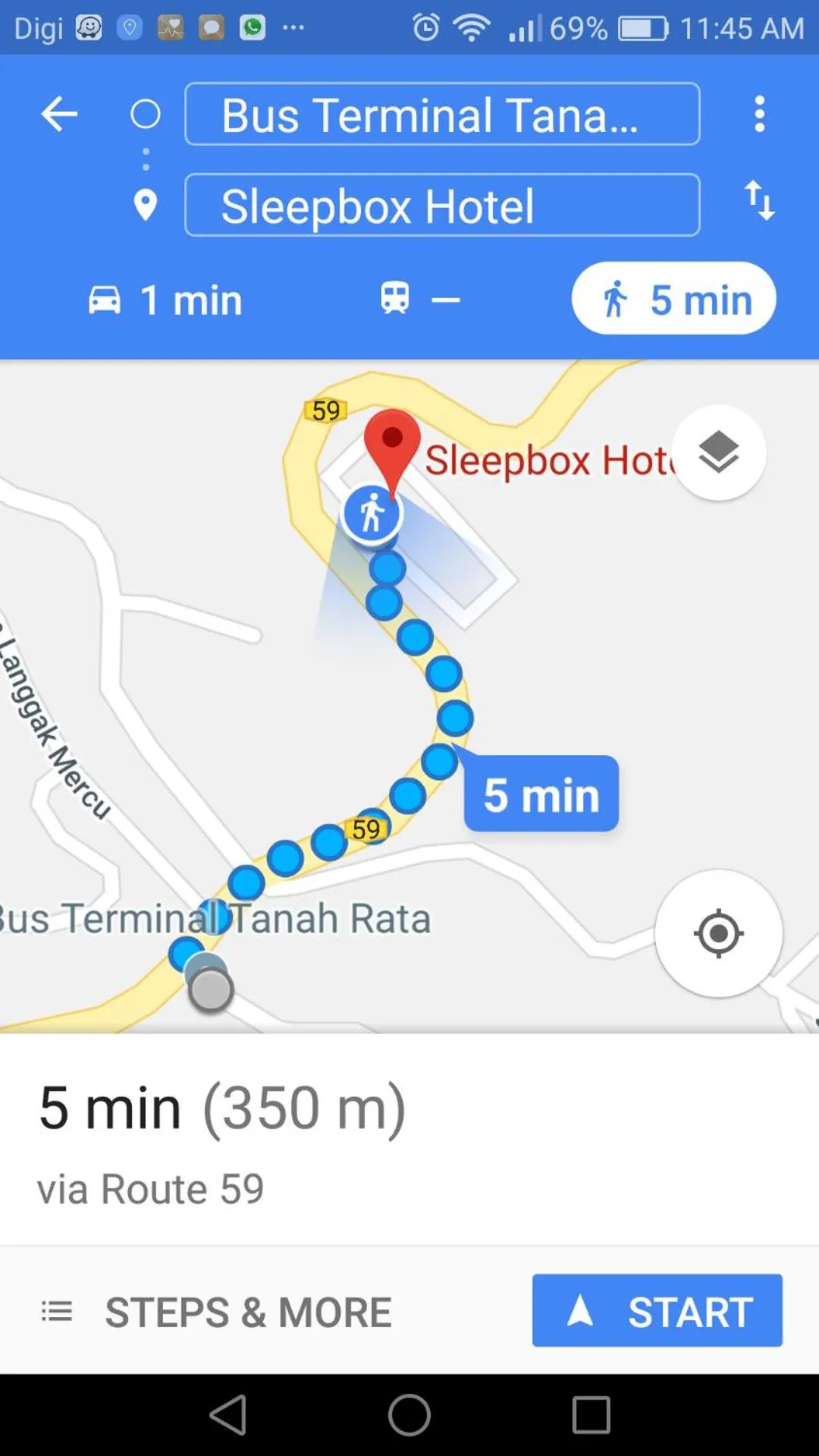The height and width of the screenshot is (1456, 819).
Task: Open Steps & More directions list
Action: (x=217, y=1312)
